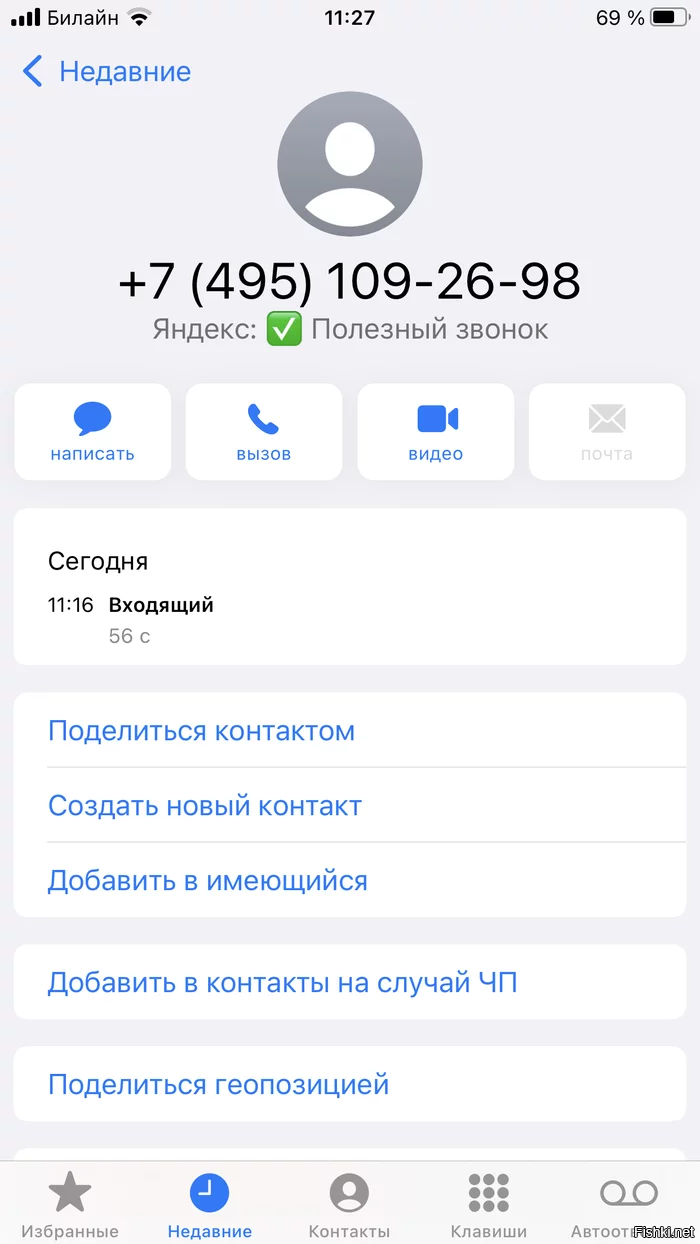Choose Создать новый контакт

coord(204,806)
